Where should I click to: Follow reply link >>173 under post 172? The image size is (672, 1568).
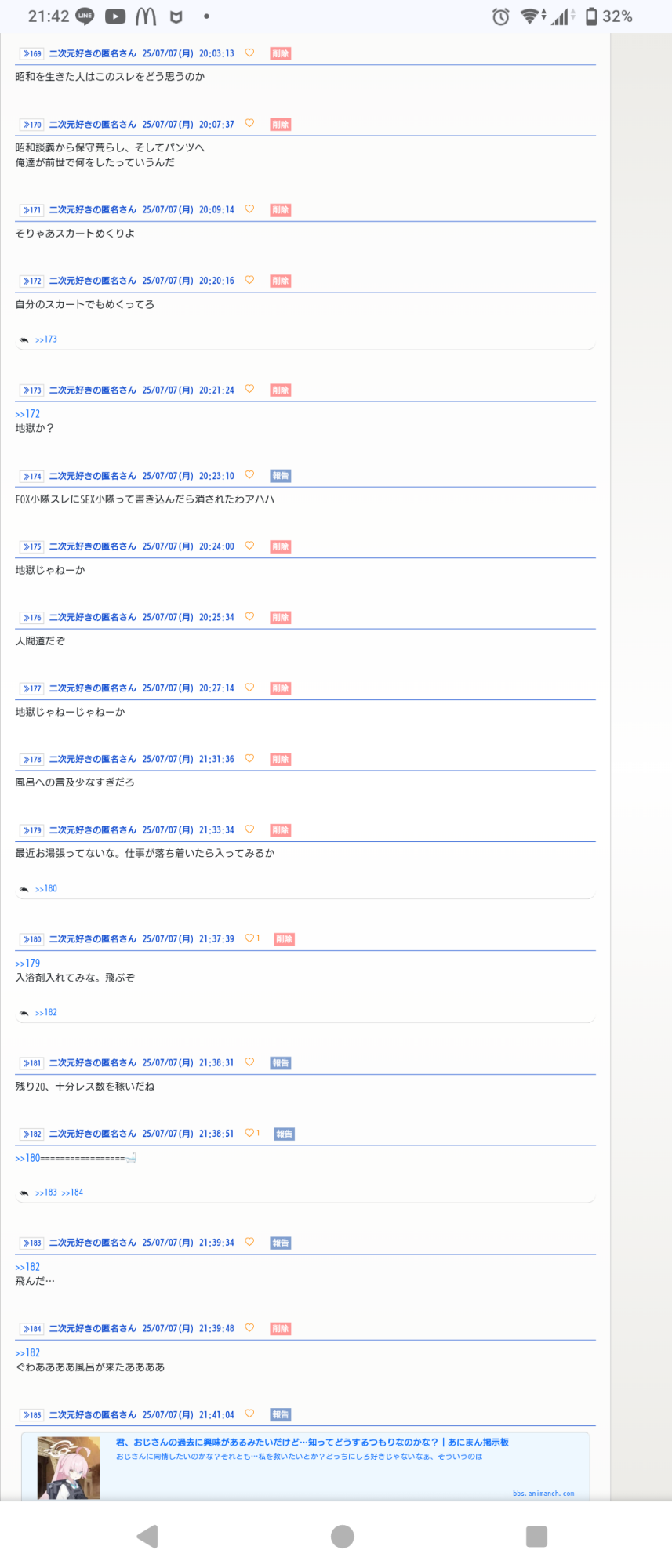(x=46, y=339)
